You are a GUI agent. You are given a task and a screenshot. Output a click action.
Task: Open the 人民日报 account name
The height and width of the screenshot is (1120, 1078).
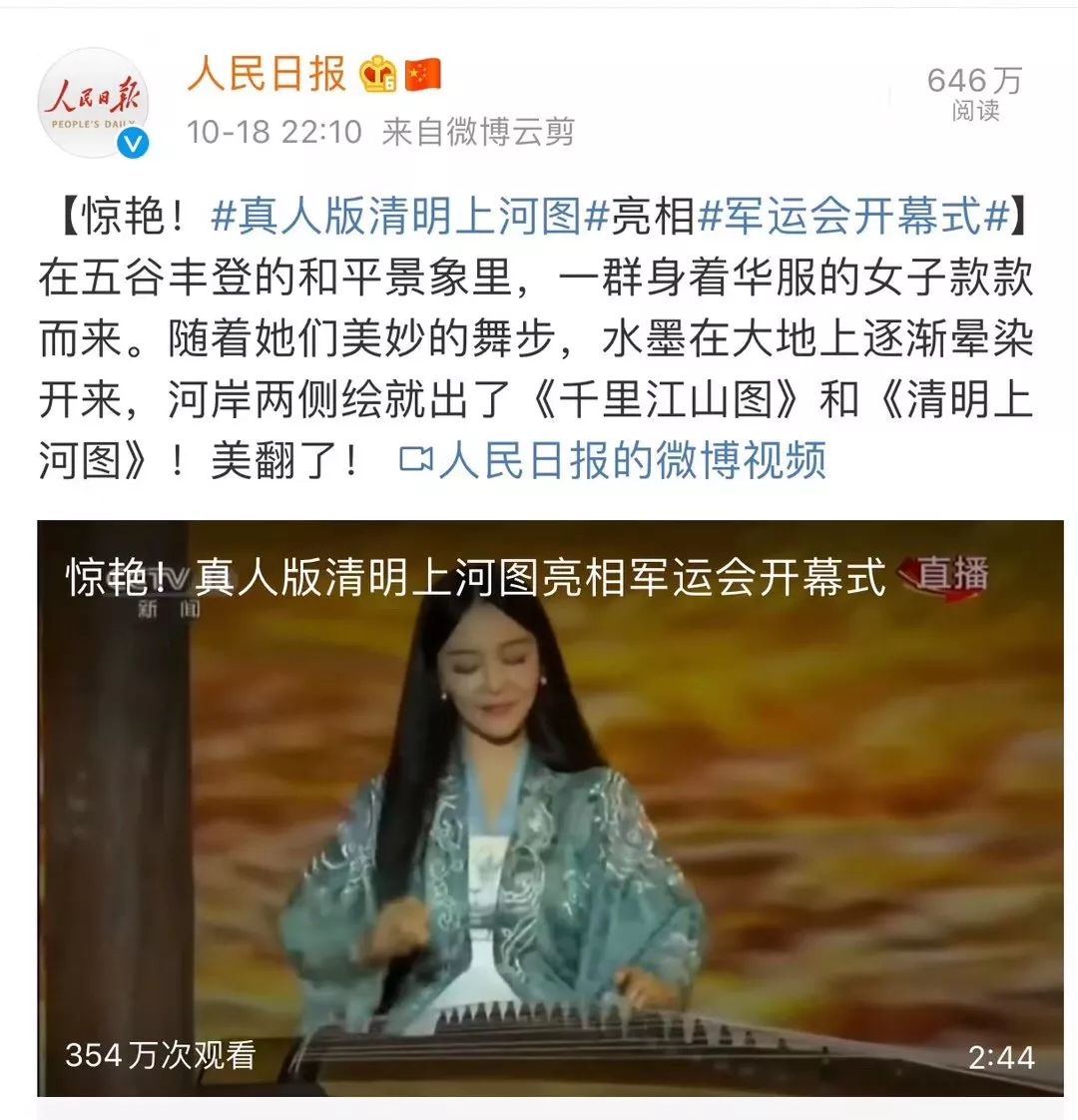(267, 75)
